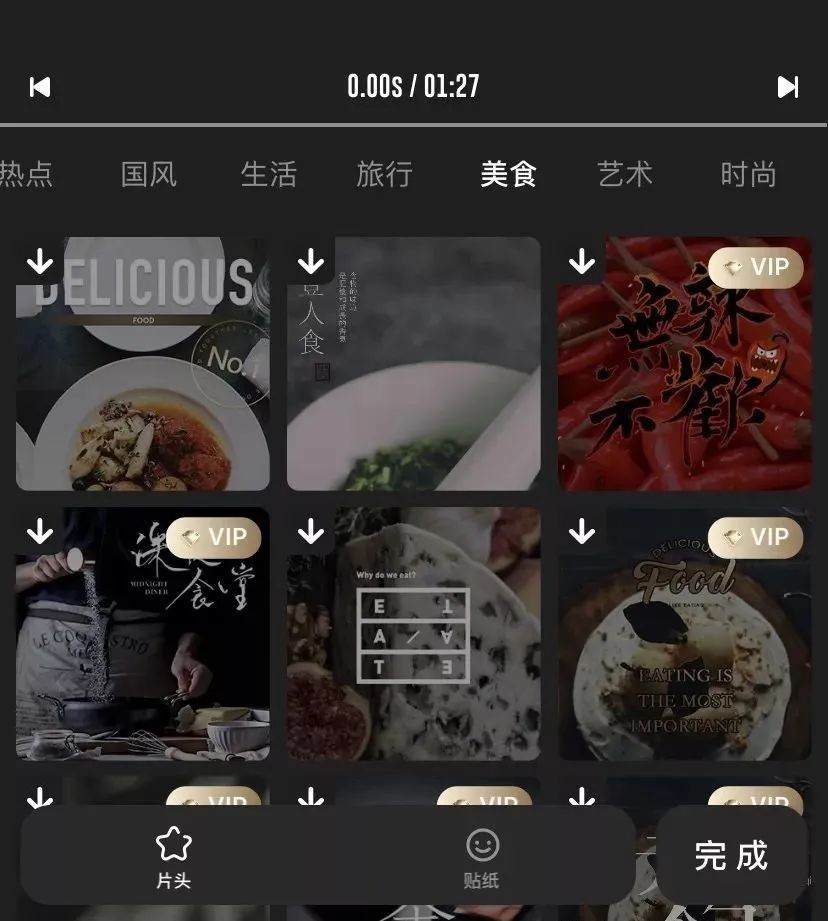Open the 旅行 templates tab

click(385, 174)
